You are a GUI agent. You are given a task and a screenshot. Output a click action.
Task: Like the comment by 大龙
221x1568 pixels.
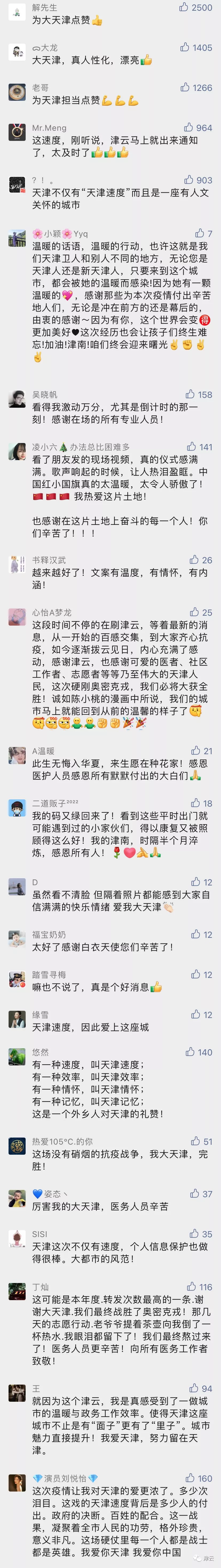(x=185, y=48)
